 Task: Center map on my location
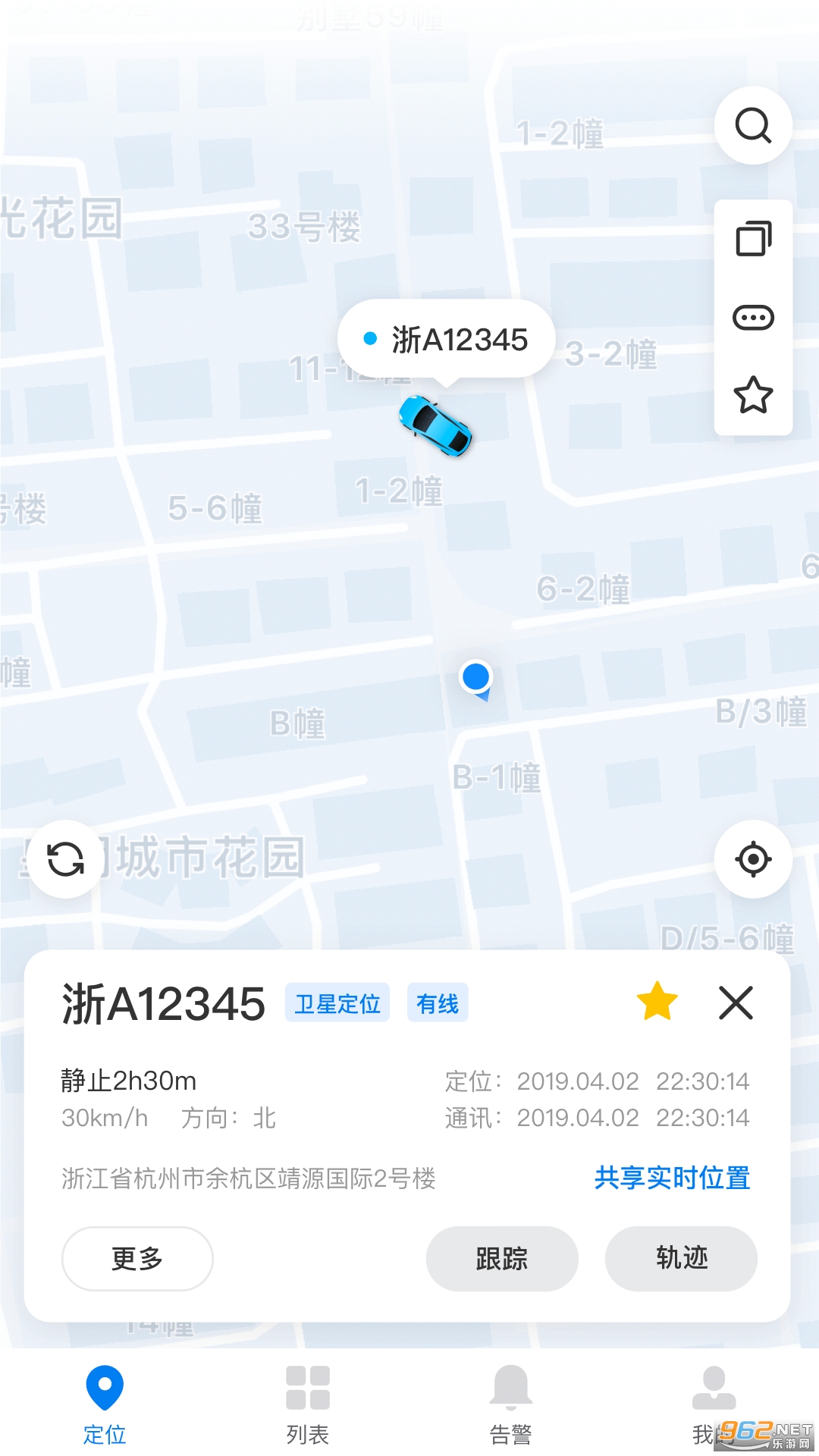coord(753,859)
